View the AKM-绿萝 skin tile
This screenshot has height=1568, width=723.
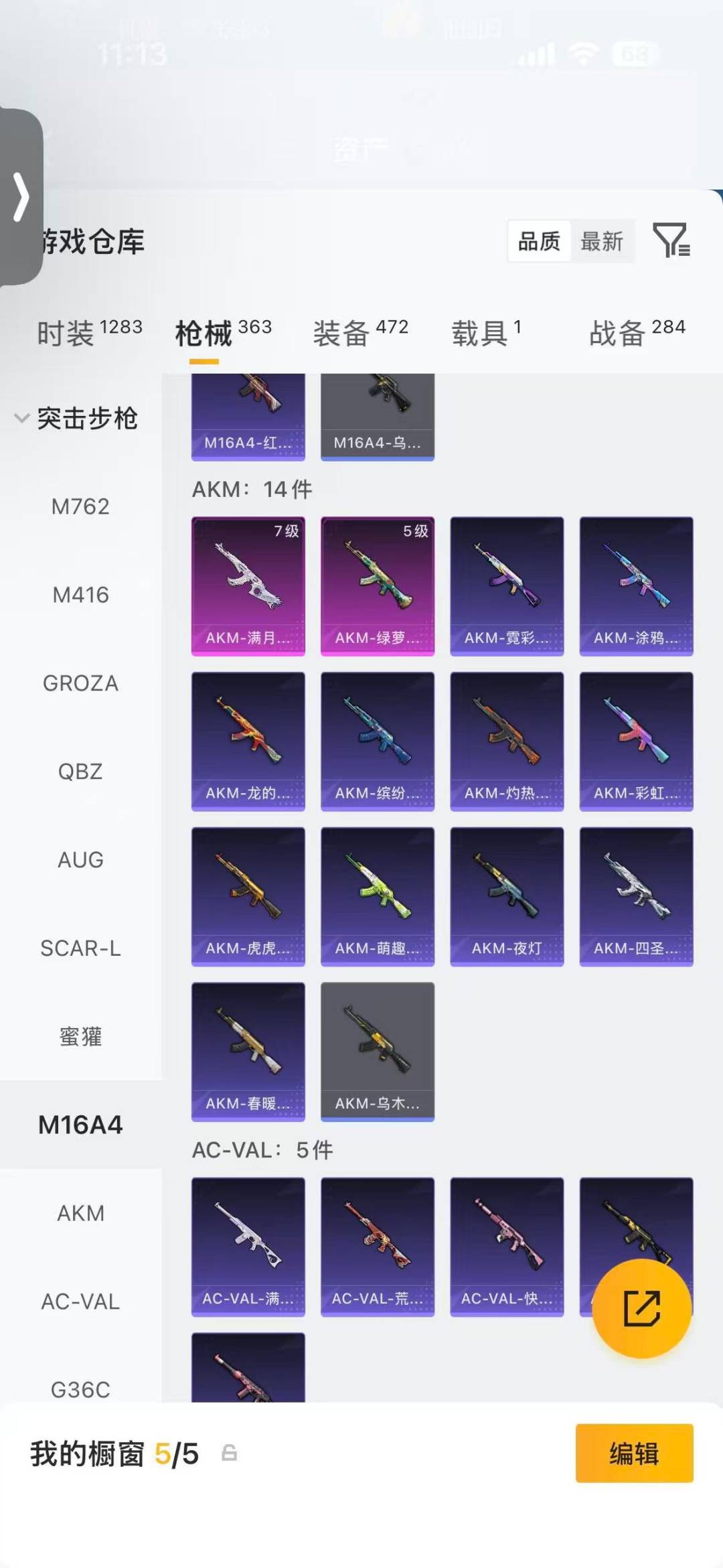point(378,586)
